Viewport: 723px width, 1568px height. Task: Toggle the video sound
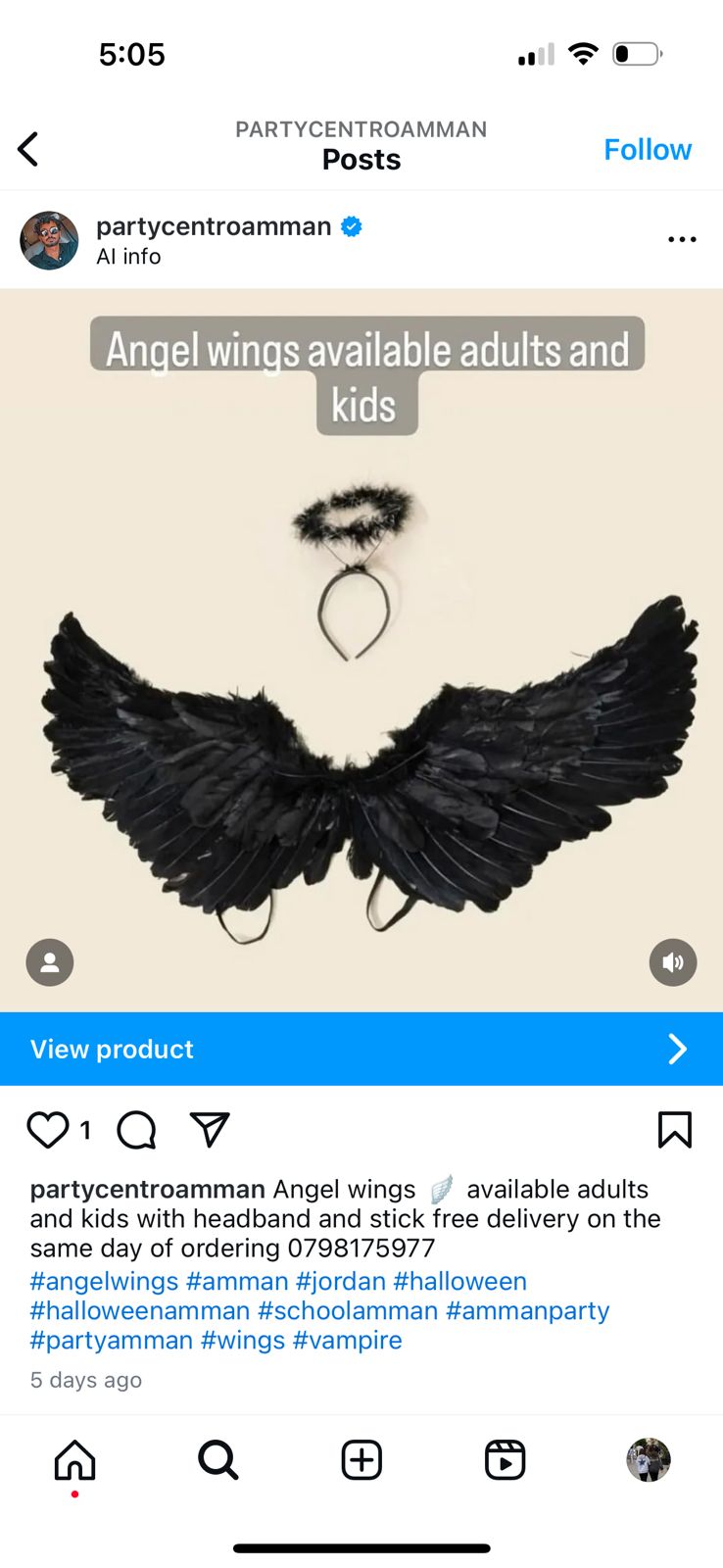673,962
